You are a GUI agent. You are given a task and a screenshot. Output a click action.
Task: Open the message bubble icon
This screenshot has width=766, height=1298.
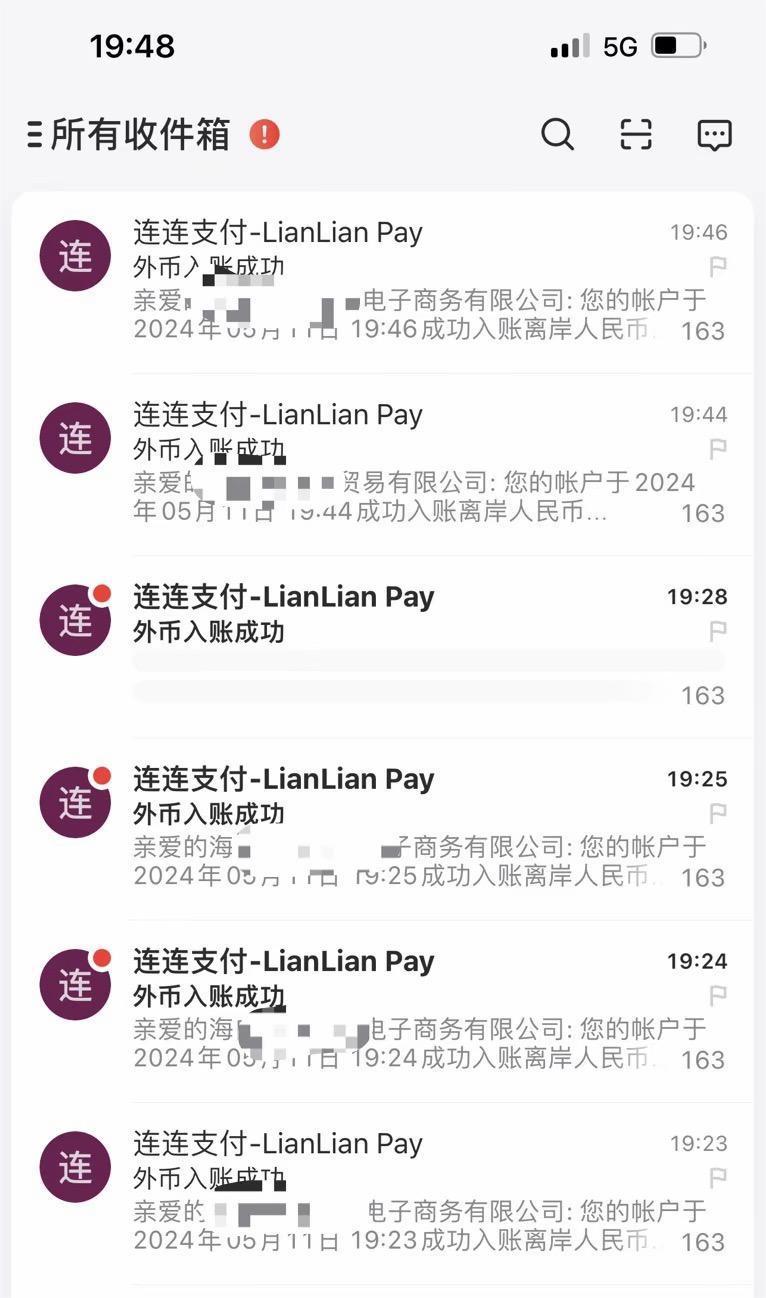[714, 134]
